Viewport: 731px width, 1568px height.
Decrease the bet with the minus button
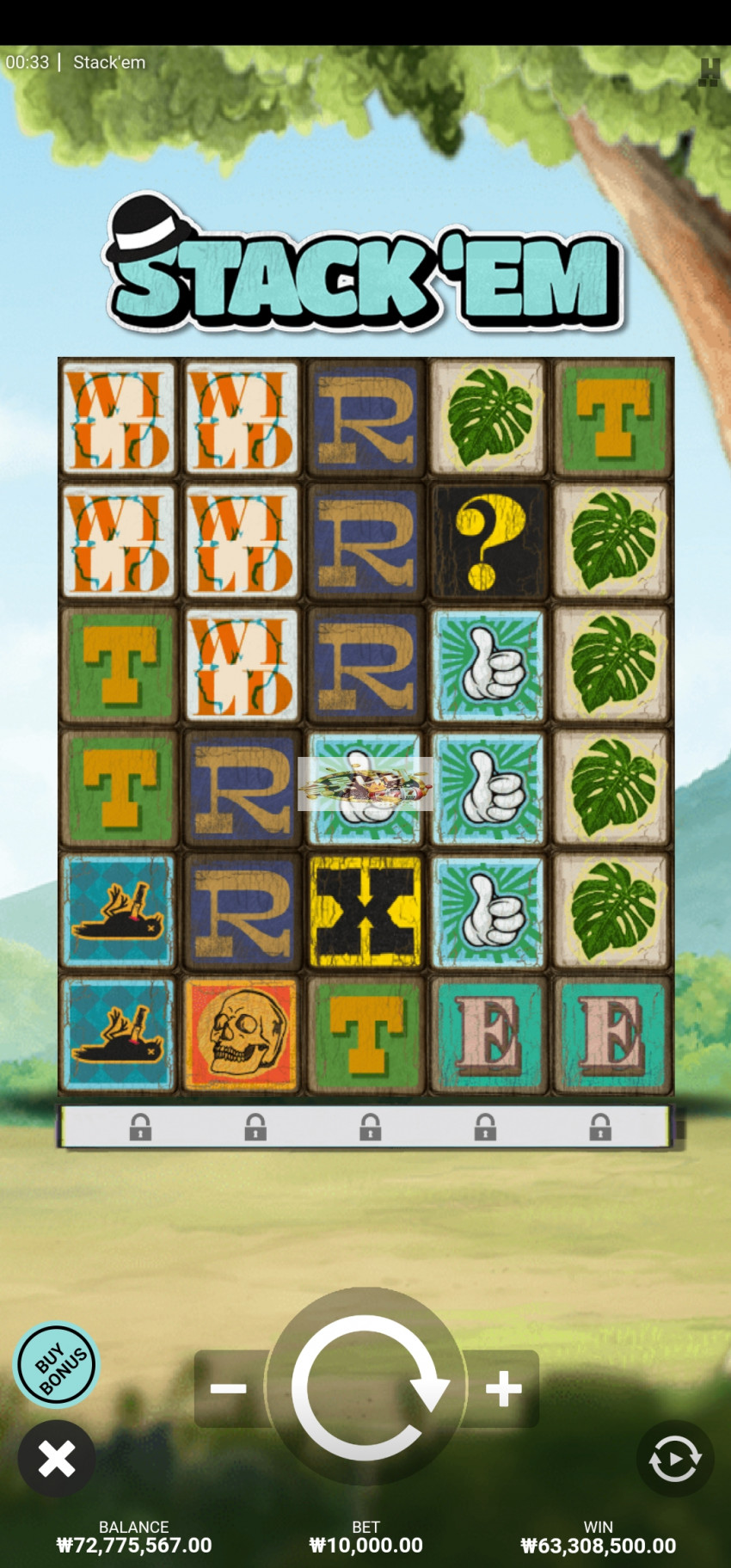[229, 1387]
